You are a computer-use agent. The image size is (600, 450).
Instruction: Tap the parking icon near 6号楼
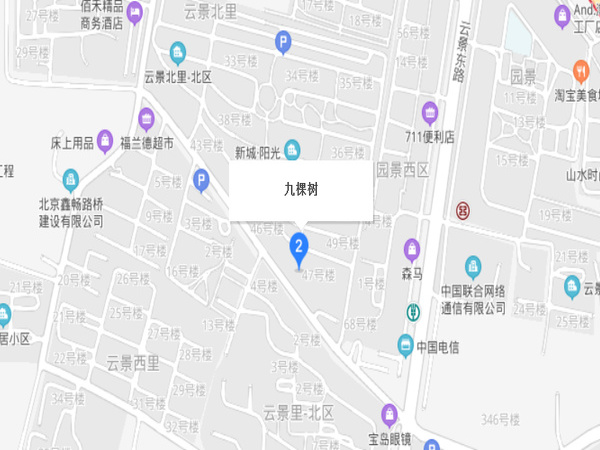(201, 181)
